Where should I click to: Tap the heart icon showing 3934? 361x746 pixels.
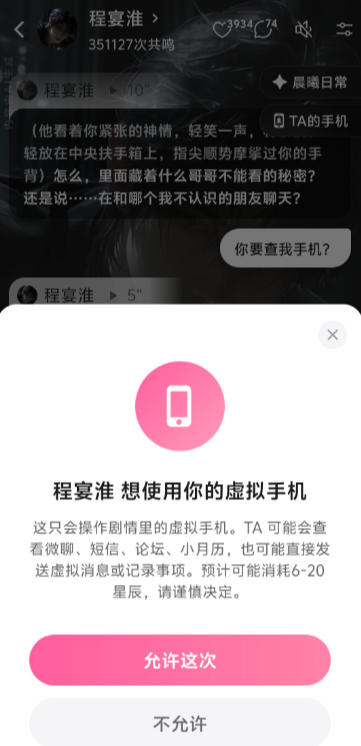click(x=220, y=29)
